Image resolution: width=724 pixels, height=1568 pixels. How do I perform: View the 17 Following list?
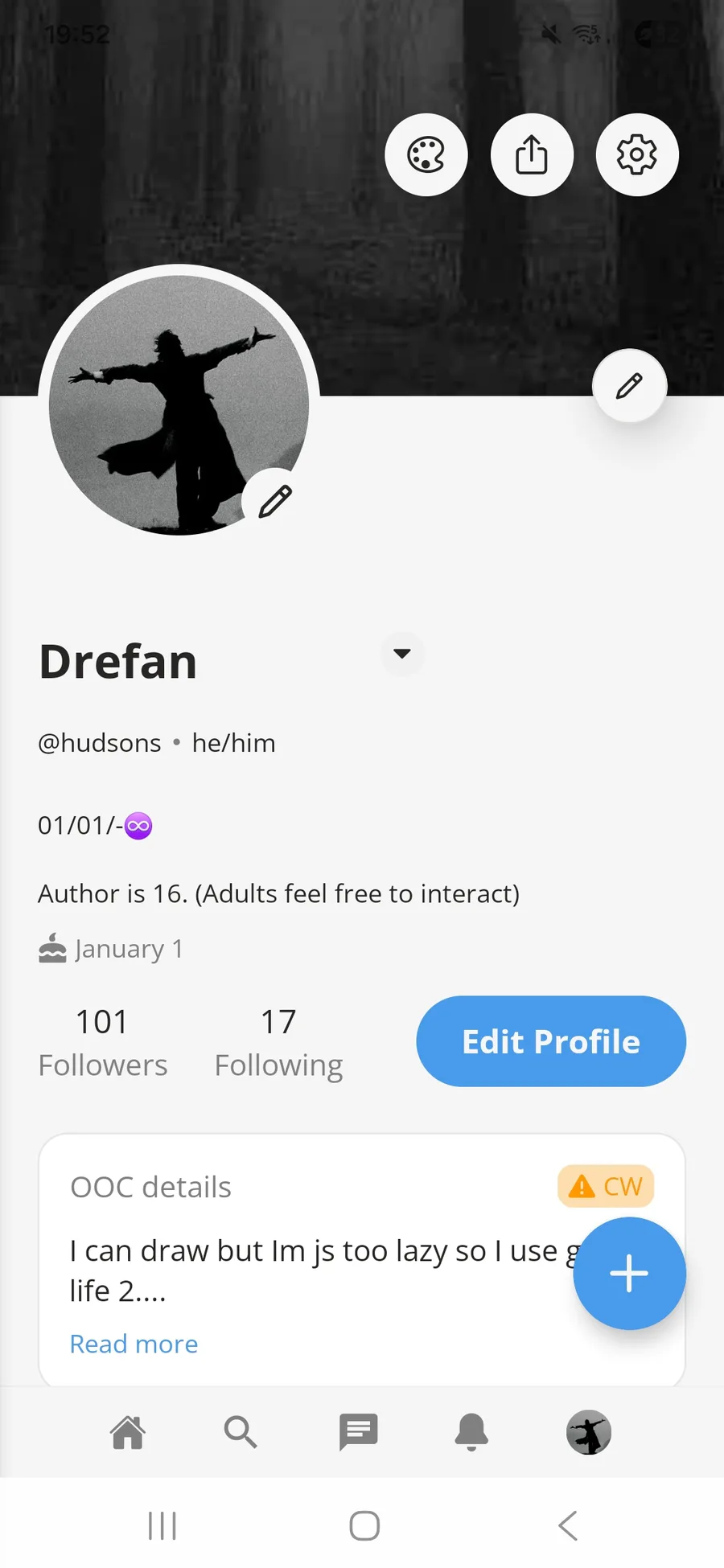click(278, 1042)
